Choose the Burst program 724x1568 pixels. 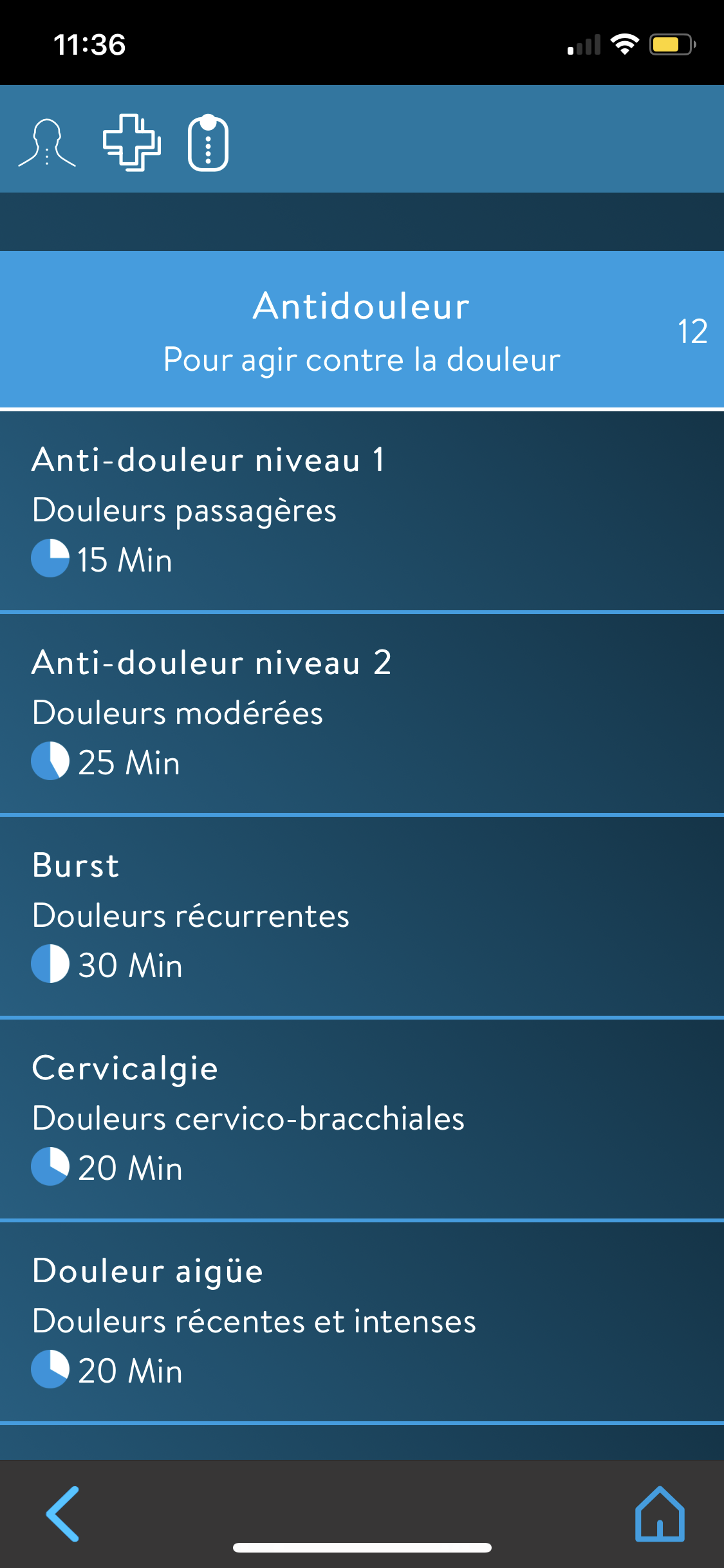point(362,915)
